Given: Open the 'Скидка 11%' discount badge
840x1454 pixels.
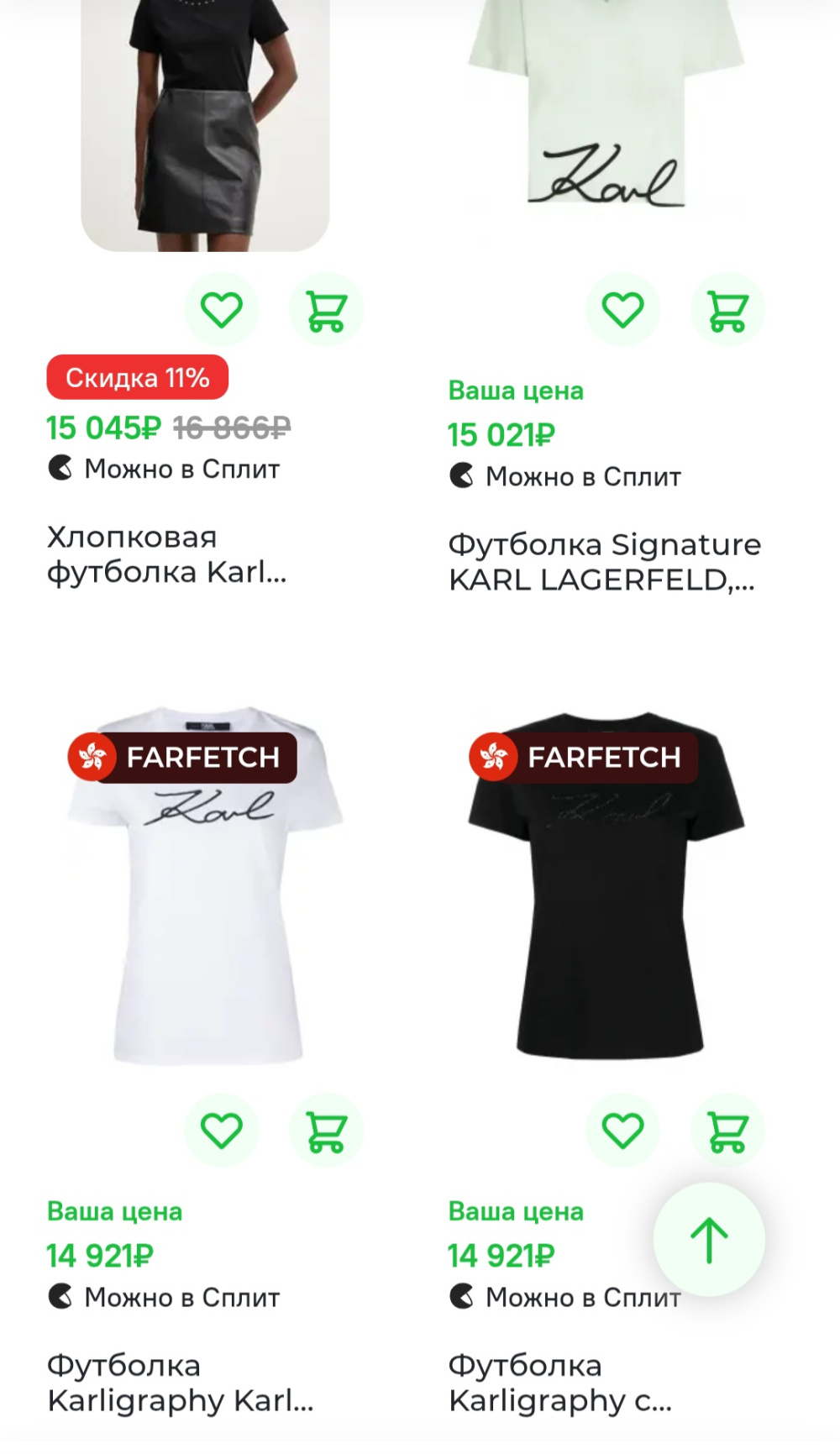Looking at the screenshot, I should click(139, 378).
